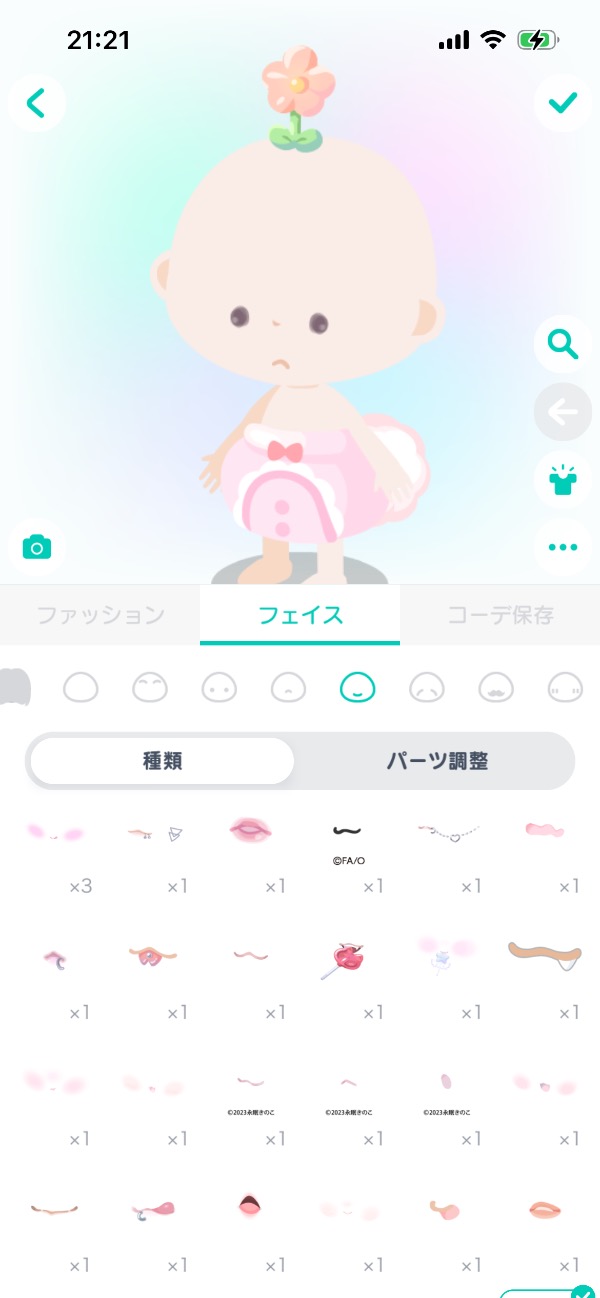Open the コーデ保存 tab
This screenshot has height=1298, width=600.
(500, 615)
